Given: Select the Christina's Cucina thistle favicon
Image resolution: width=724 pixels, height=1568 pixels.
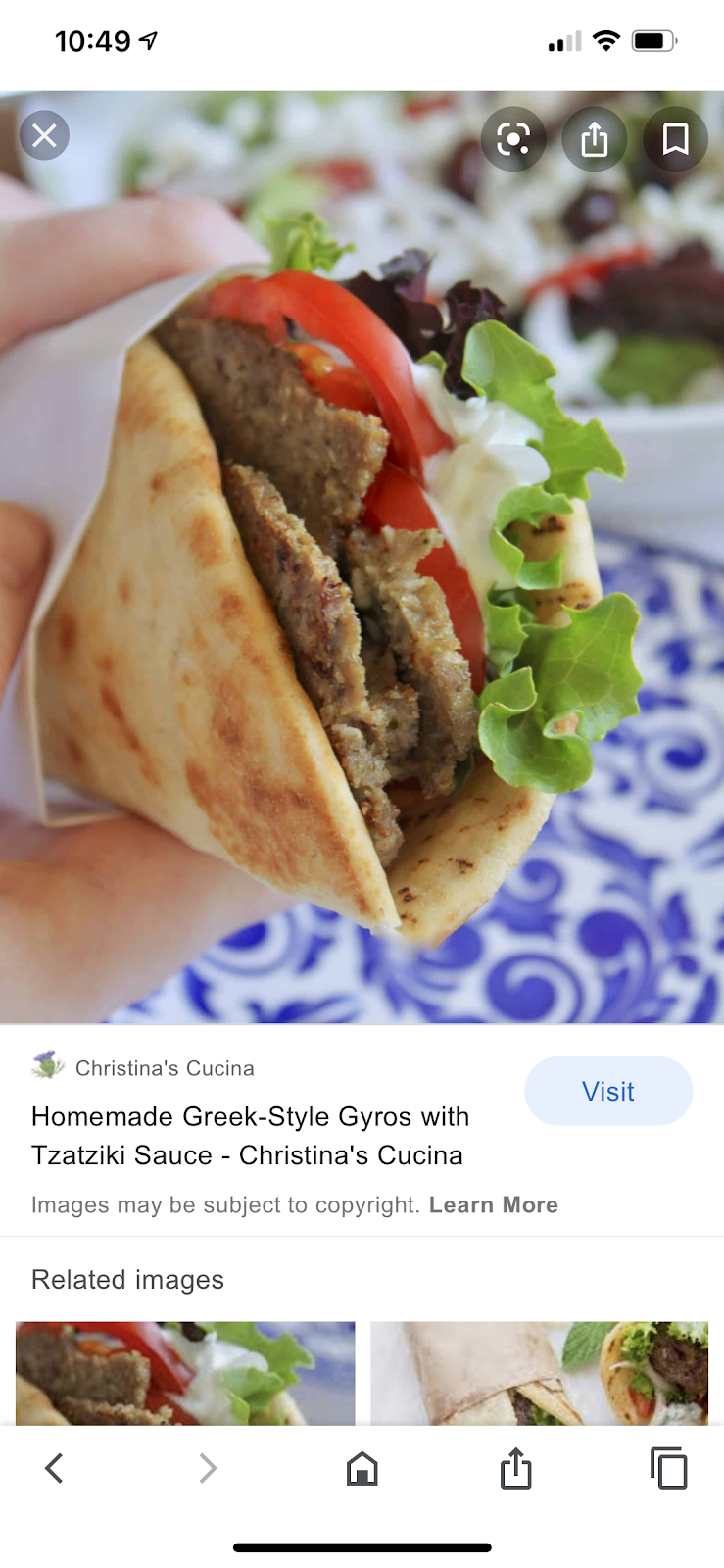Looking at the screenshot, I should tap(49, 1067).
